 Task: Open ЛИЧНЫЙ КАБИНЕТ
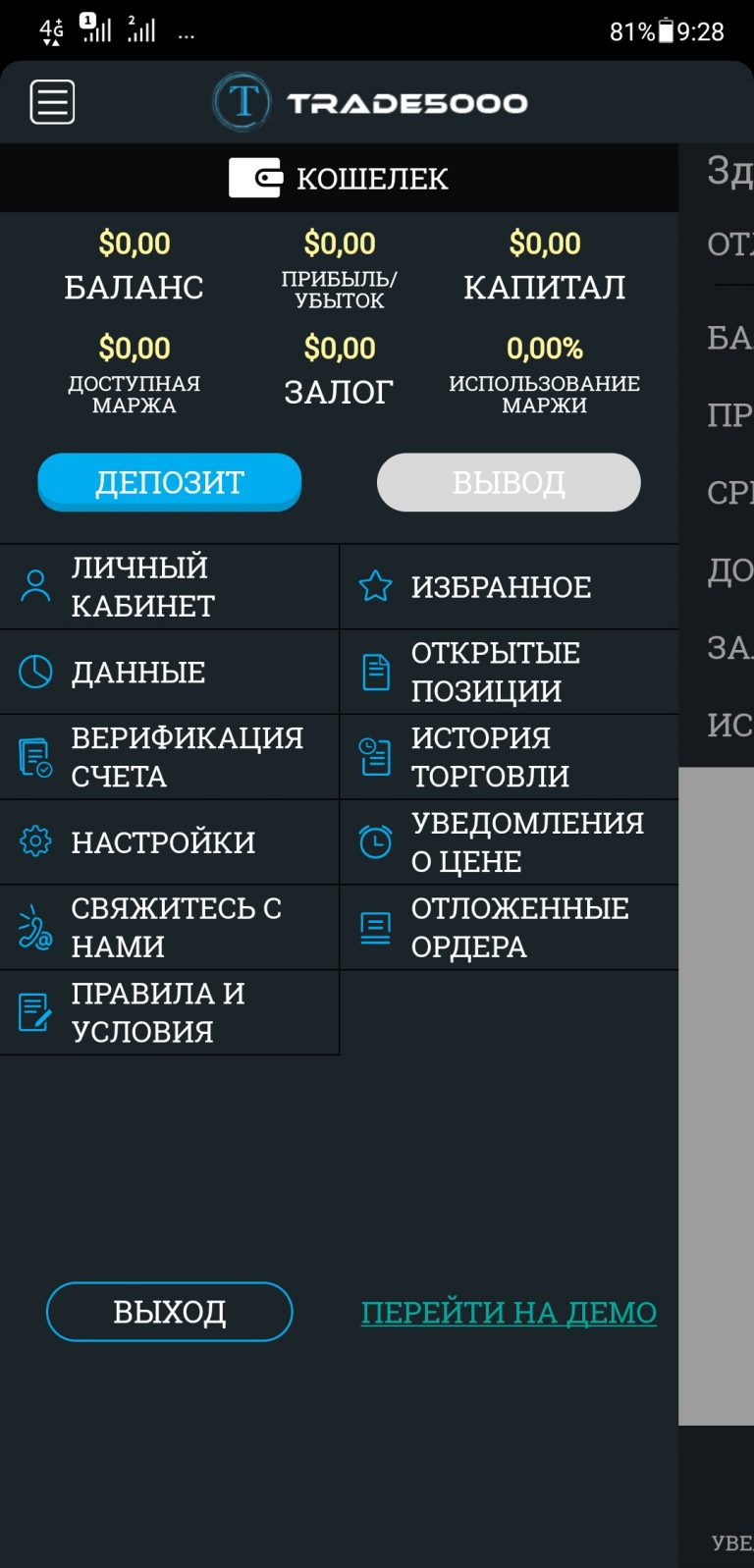169,586
